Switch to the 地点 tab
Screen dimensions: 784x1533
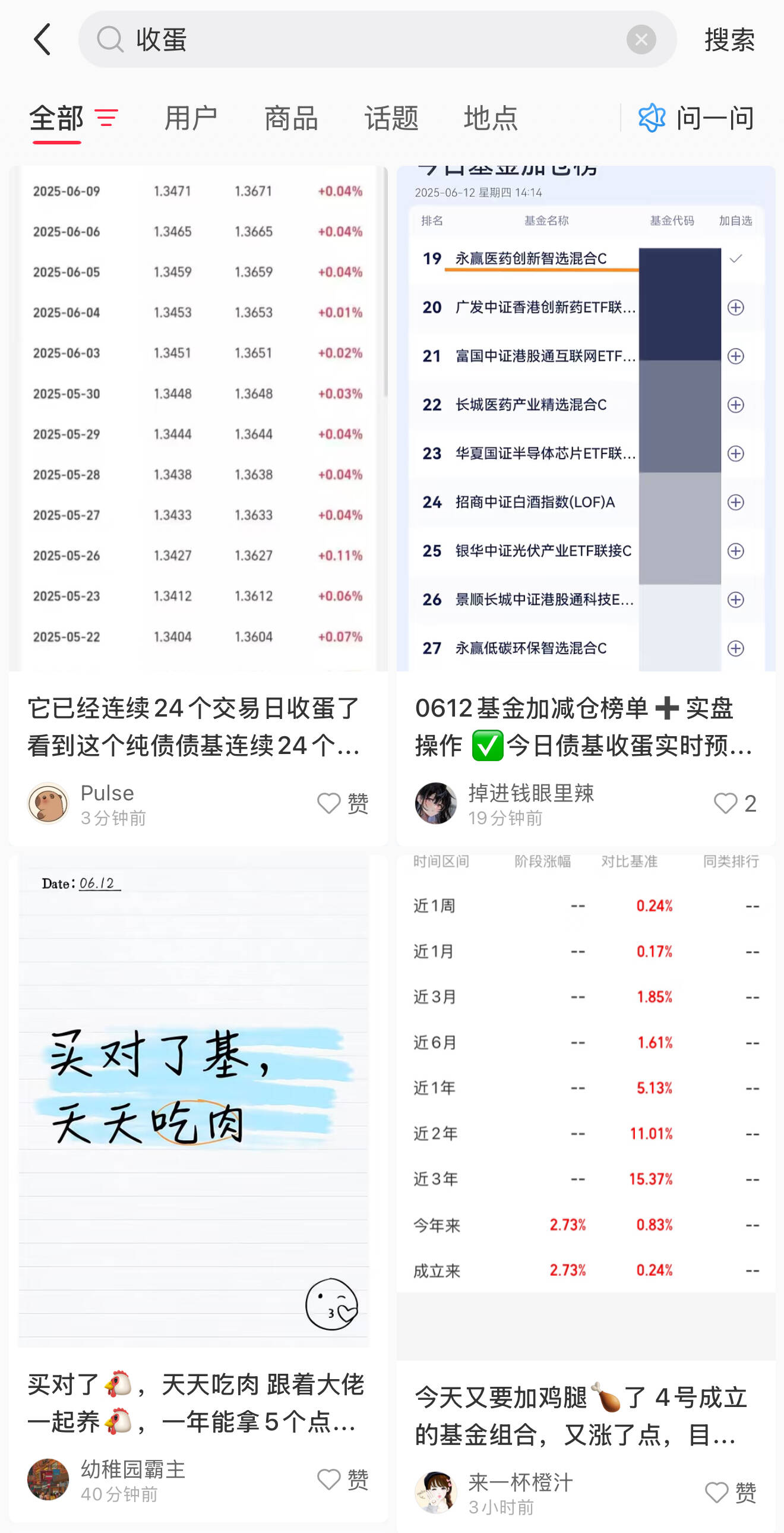point(491,118)
